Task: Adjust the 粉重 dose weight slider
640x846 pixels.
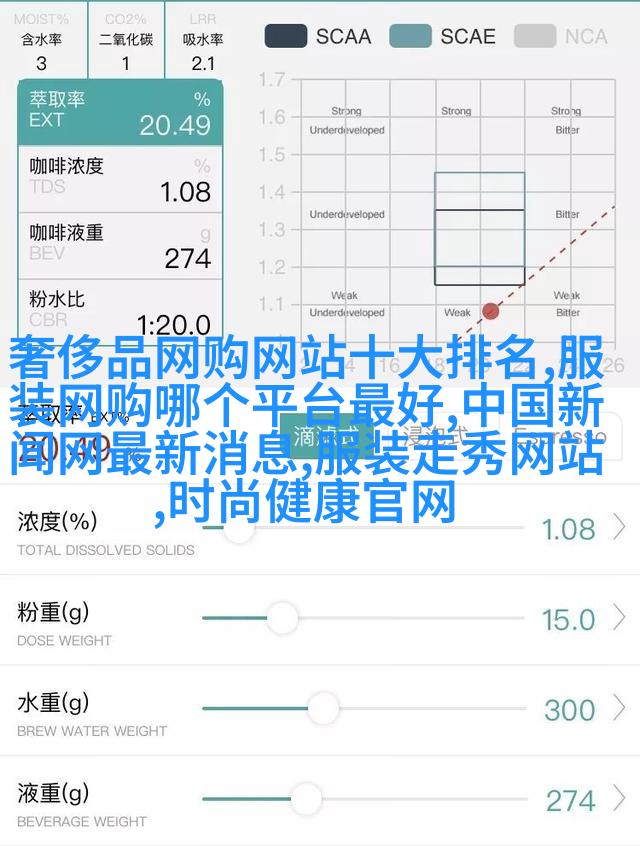Action: 283,619
